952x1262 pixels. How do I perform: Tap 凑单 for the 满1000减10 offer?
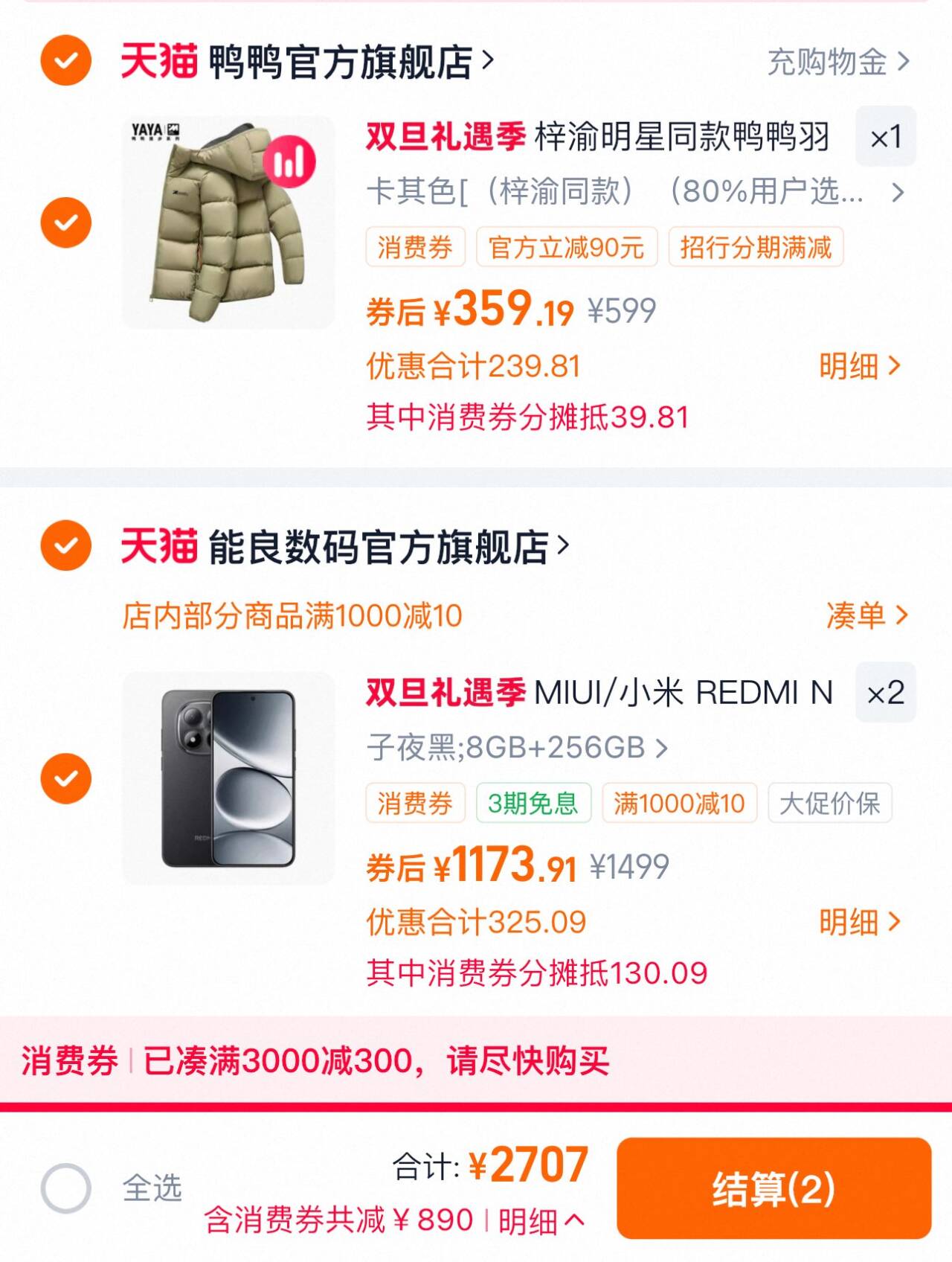[x=866, y=615]
